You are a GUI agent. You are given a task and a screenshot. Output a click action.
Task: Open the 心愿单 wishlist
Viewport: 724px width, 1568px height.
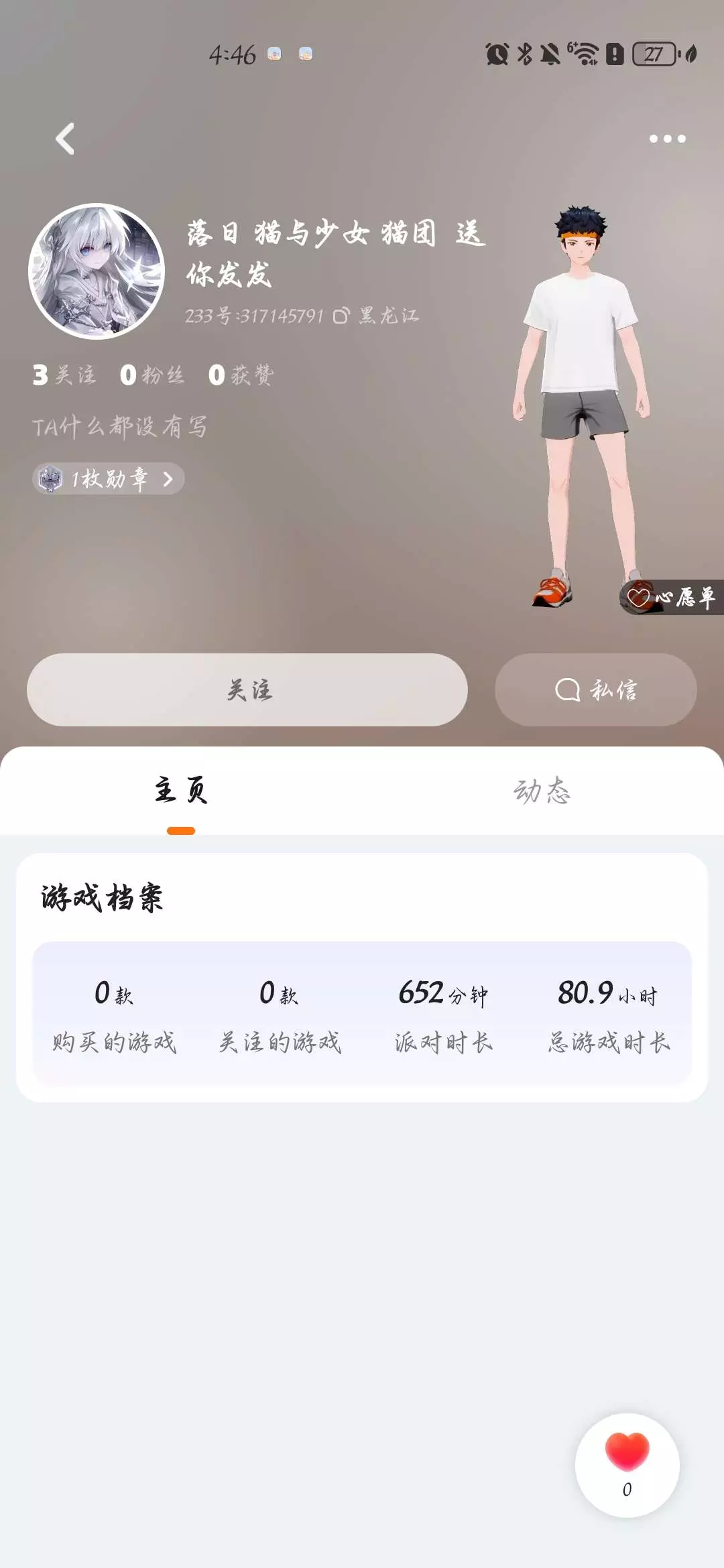click(671, 597)
